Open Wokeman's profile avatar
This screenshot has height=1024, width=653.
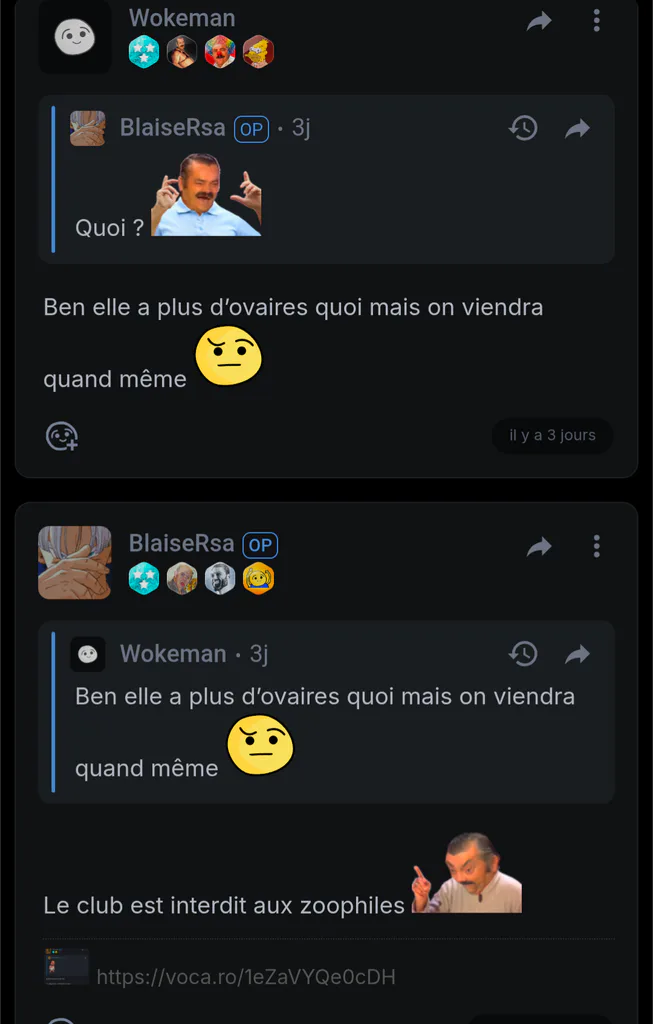click(74, 36)
